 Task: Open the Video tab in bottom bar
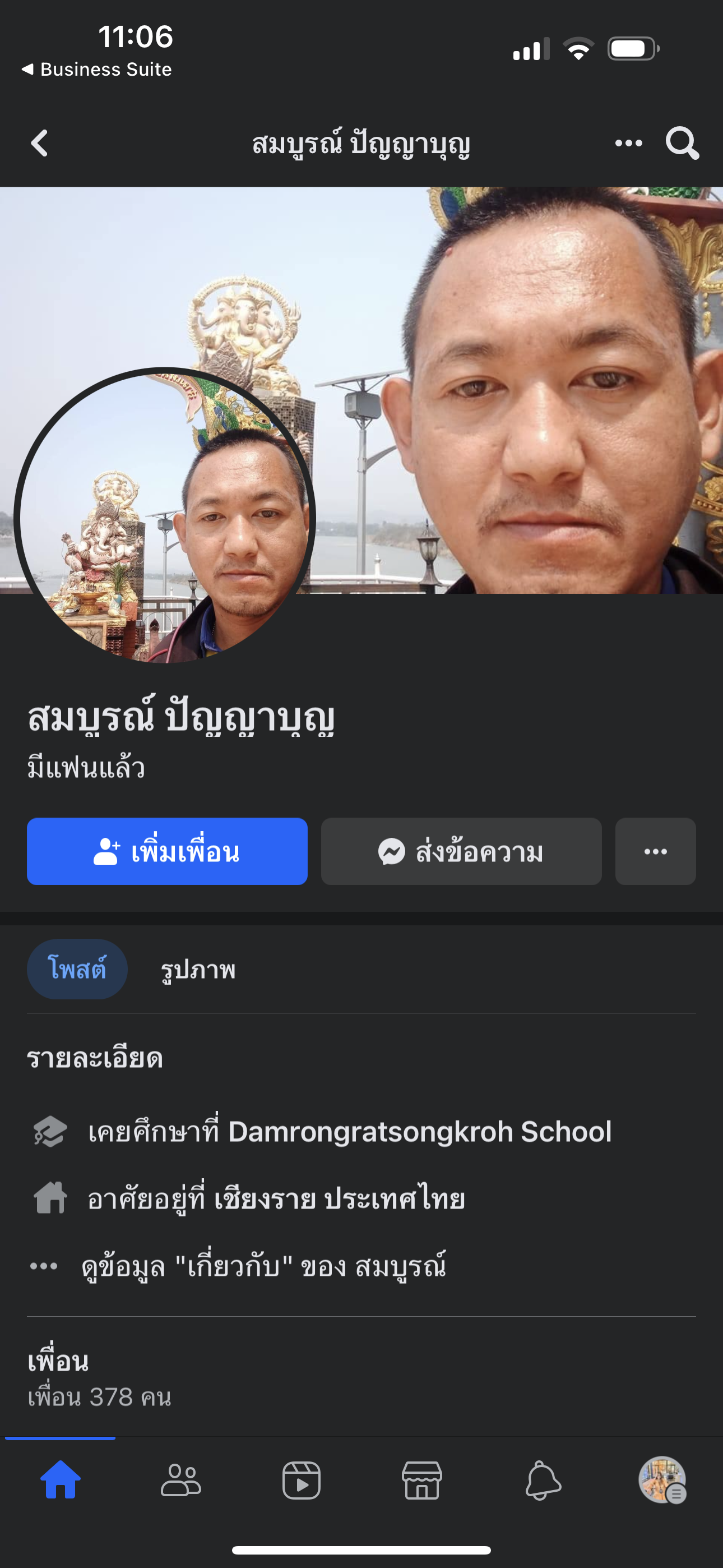tap(302, 1480)
